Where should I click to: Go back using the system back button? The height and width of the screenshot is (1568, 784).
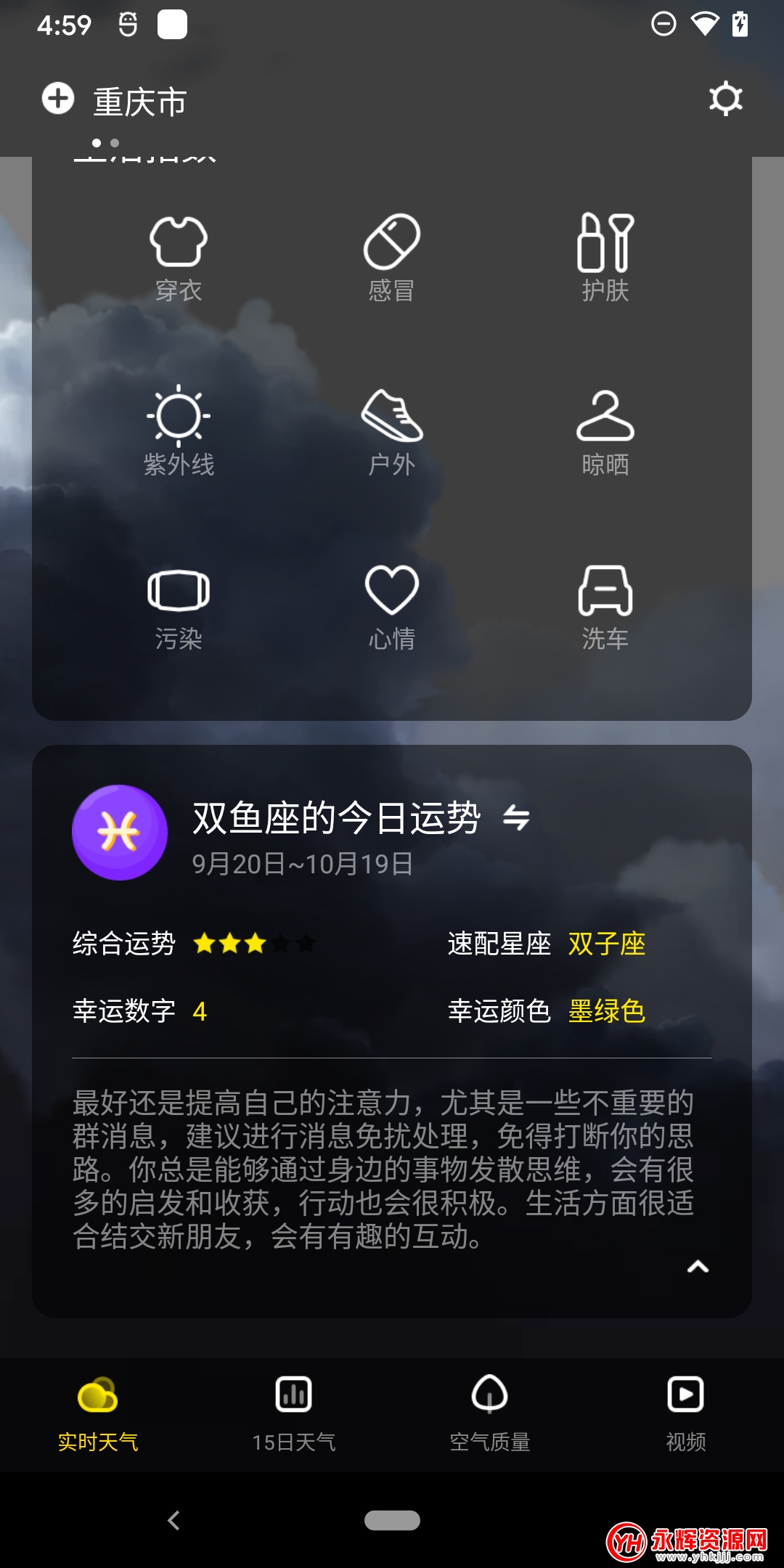(x=173, y=1520)
